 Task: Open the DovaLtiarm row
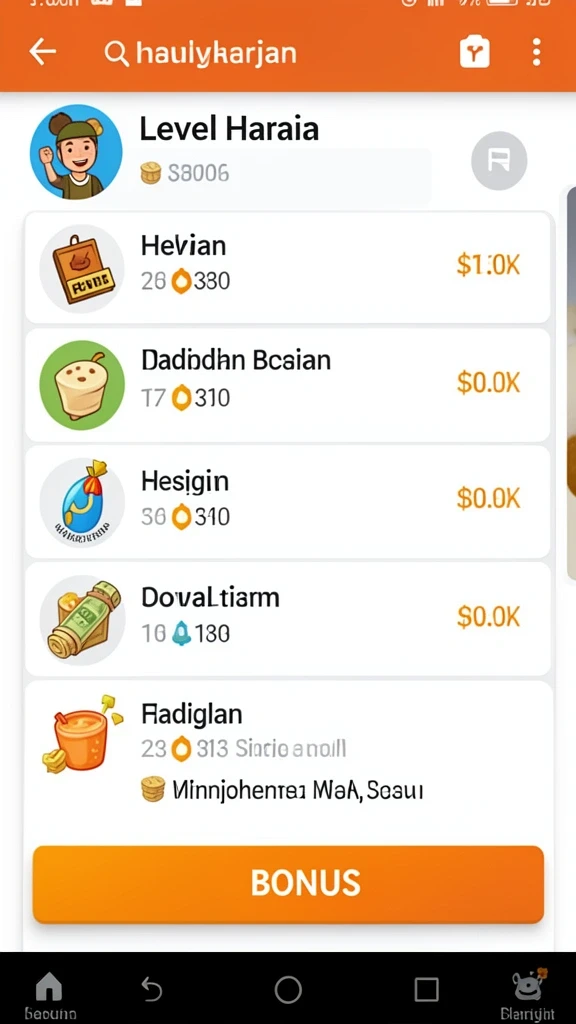click(x=287, y=618)
